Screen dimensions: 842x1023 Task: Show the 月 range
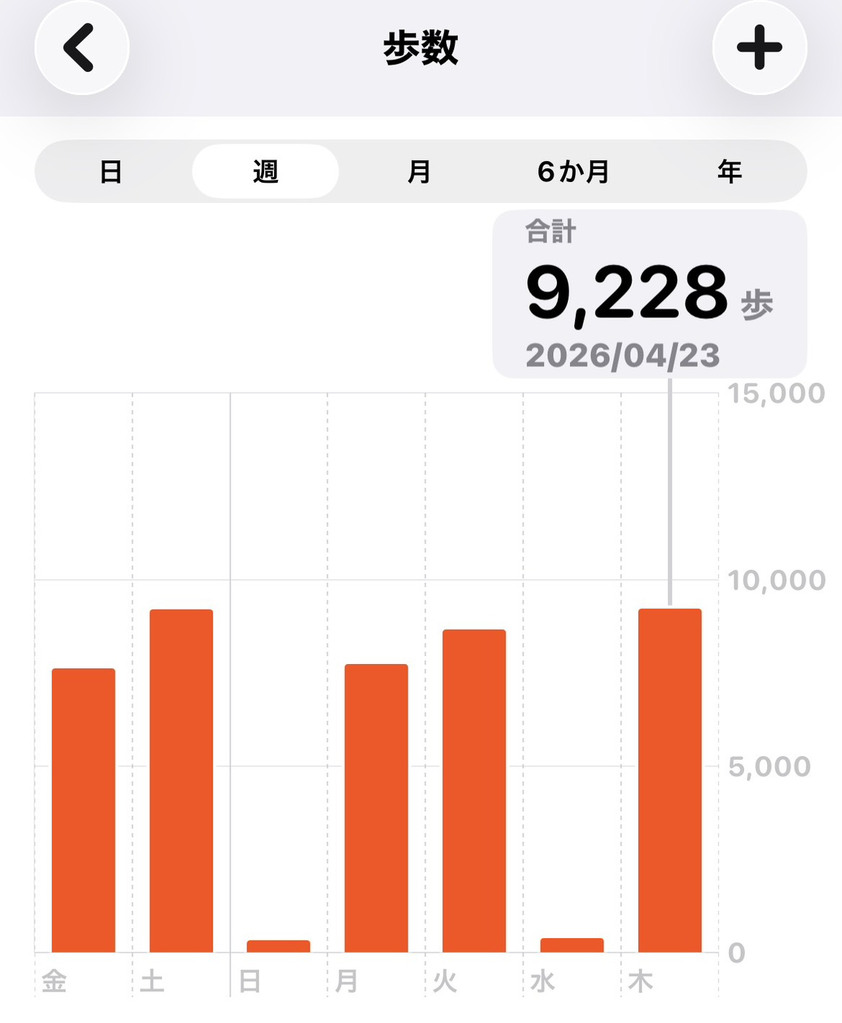[x=419, y=172]
